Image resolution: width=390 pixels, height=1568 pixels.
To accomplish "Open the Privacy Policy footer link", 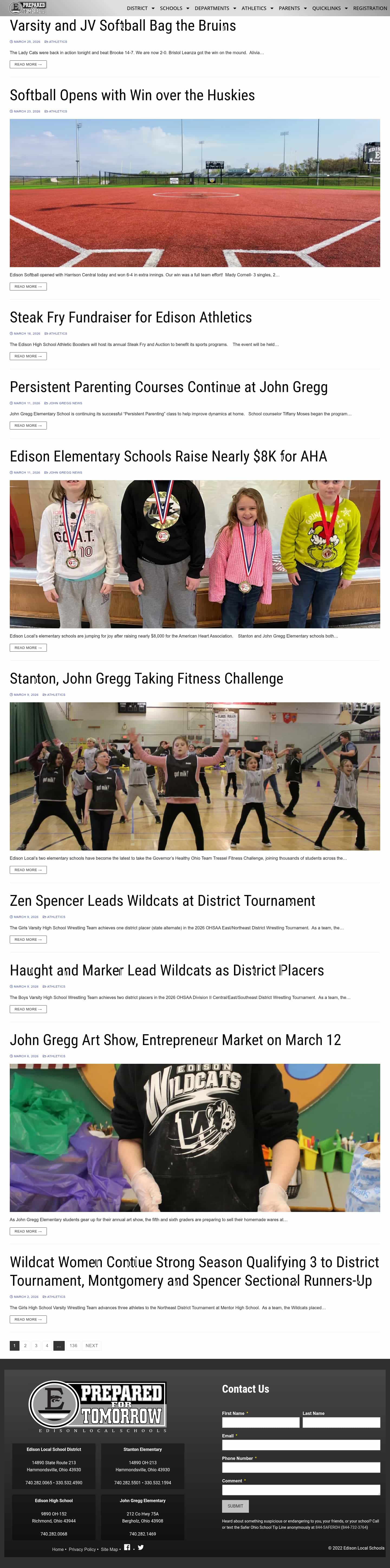I will (82, 1549).
